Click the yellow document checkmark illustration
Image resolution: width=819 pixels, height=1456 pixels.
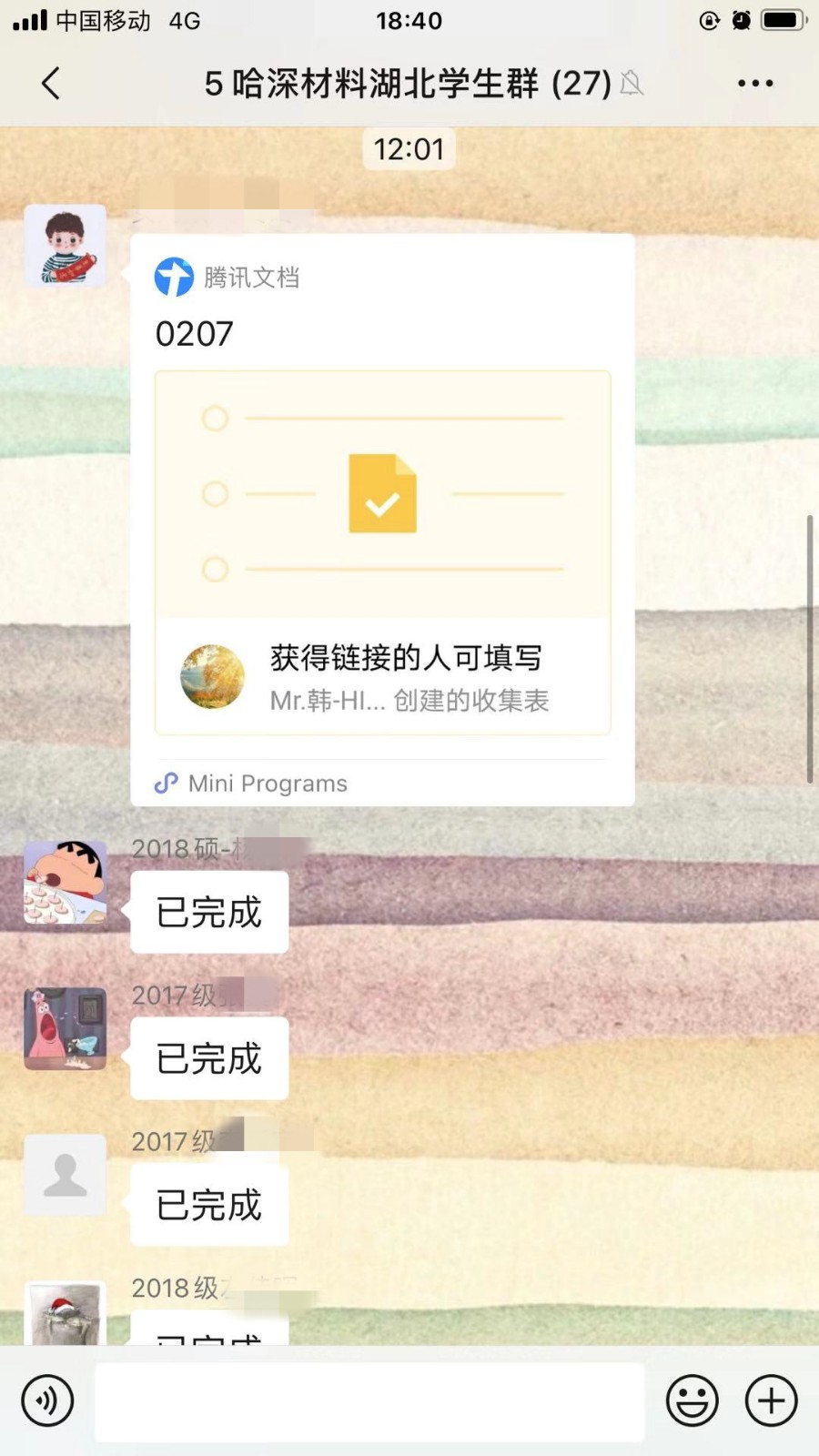point(382,492)
